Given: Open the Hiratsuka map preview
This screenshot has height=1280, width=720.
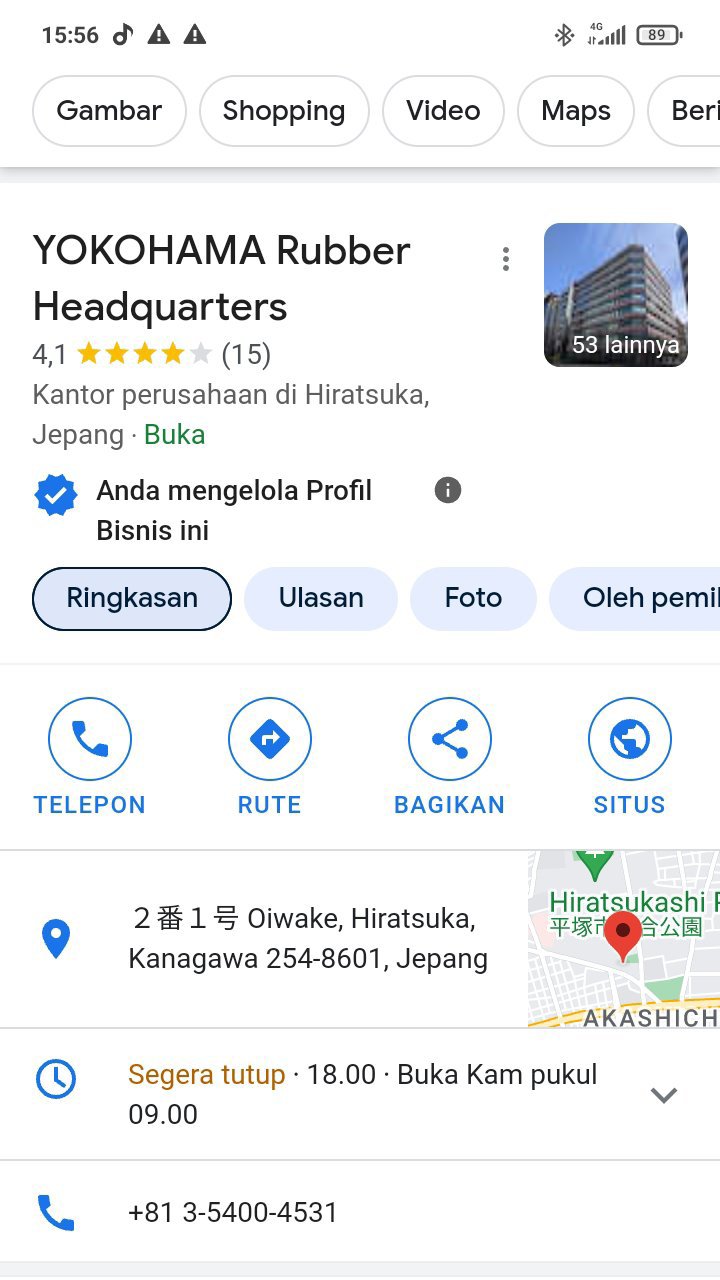Looking at the screenshot, I should (624, 938).
